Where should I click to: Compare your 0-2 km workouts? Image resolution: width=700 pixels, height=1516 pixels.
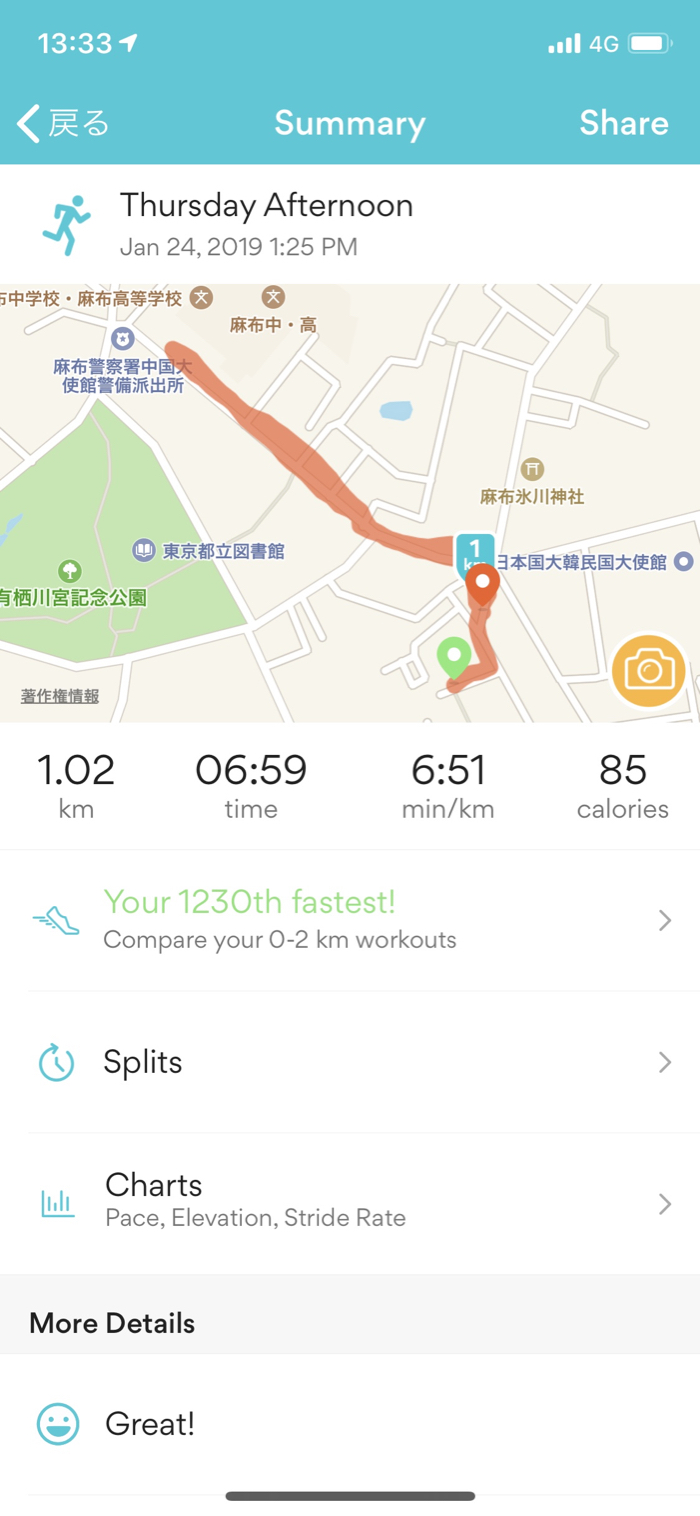pos(350,920)
